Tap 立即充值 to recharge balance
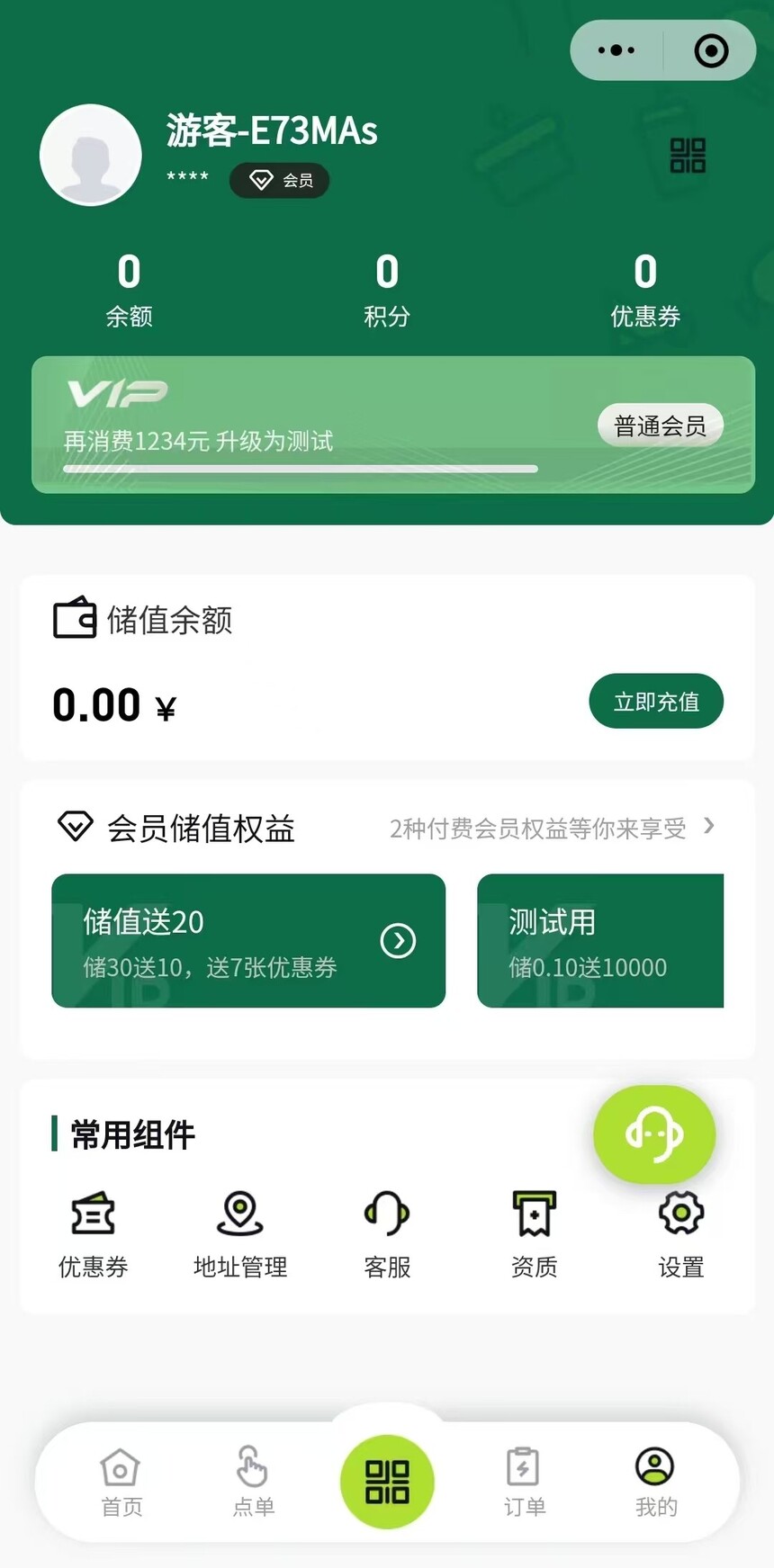The height and width of the screenshot is (1568, 774). [x=656, y=702]
